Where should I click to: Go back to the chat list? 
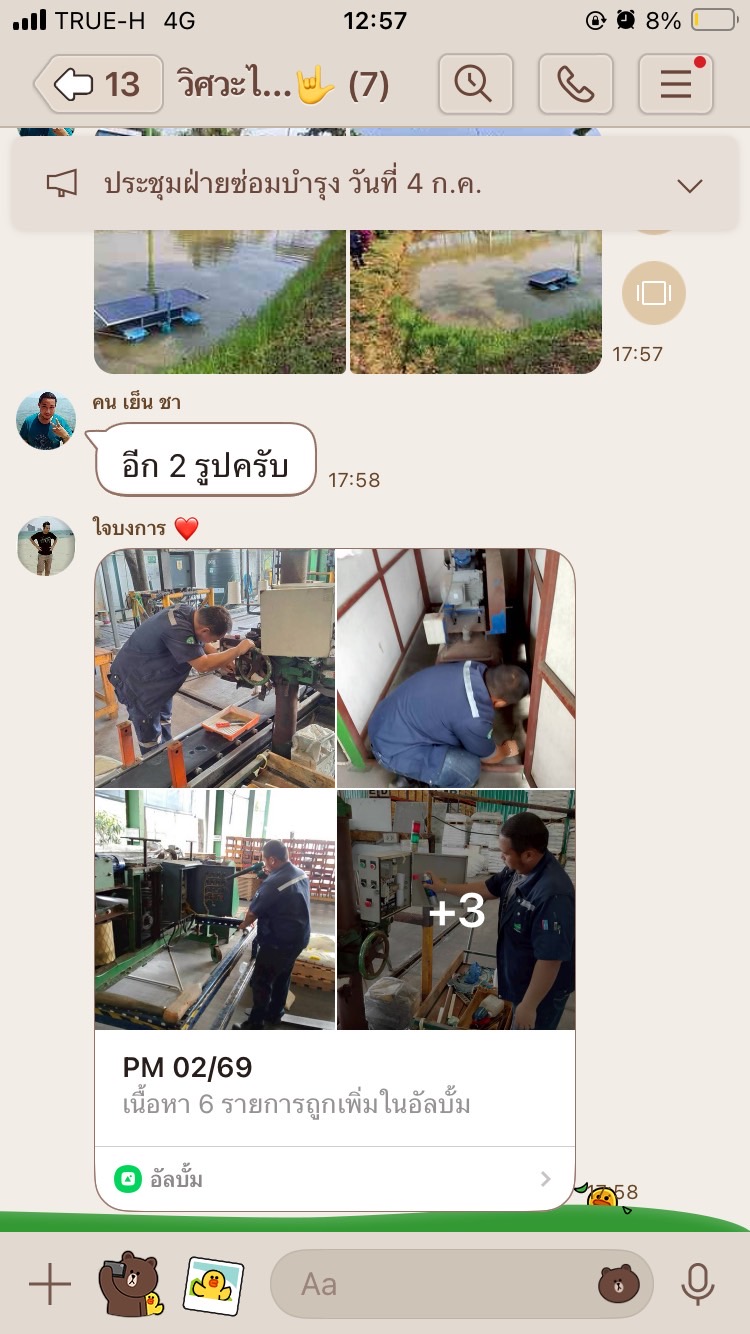point(98,84)
